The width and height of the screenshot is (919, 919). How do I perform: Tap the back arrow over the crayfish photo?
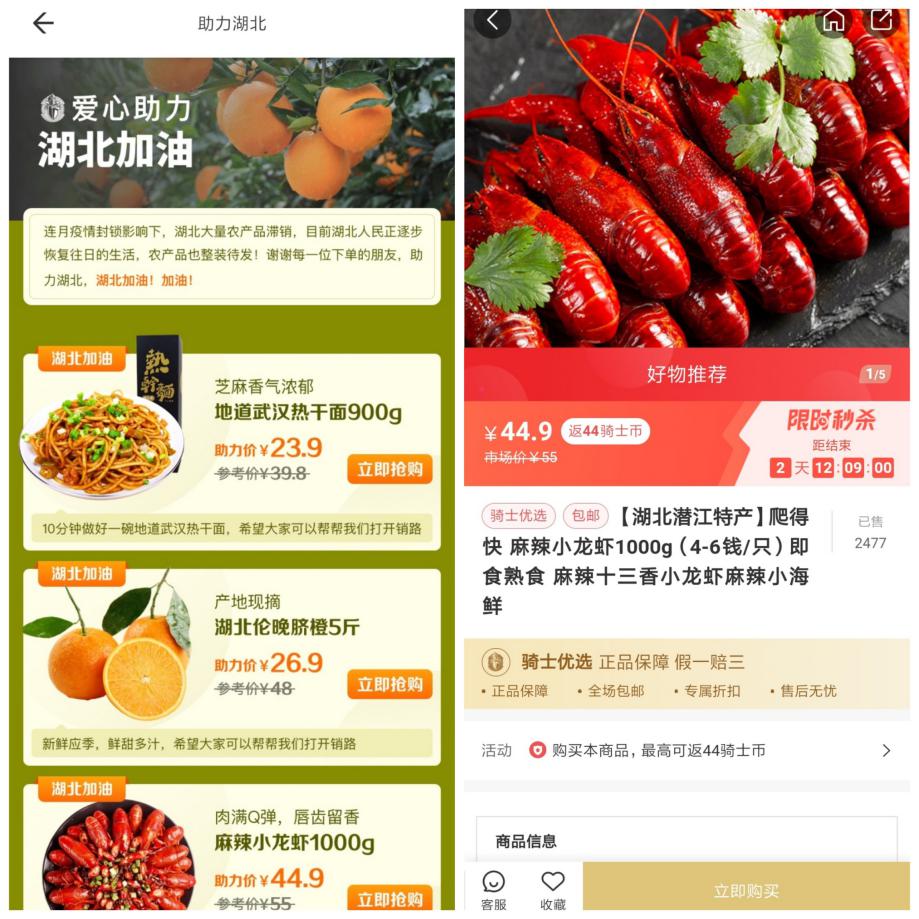click(492, 20)
